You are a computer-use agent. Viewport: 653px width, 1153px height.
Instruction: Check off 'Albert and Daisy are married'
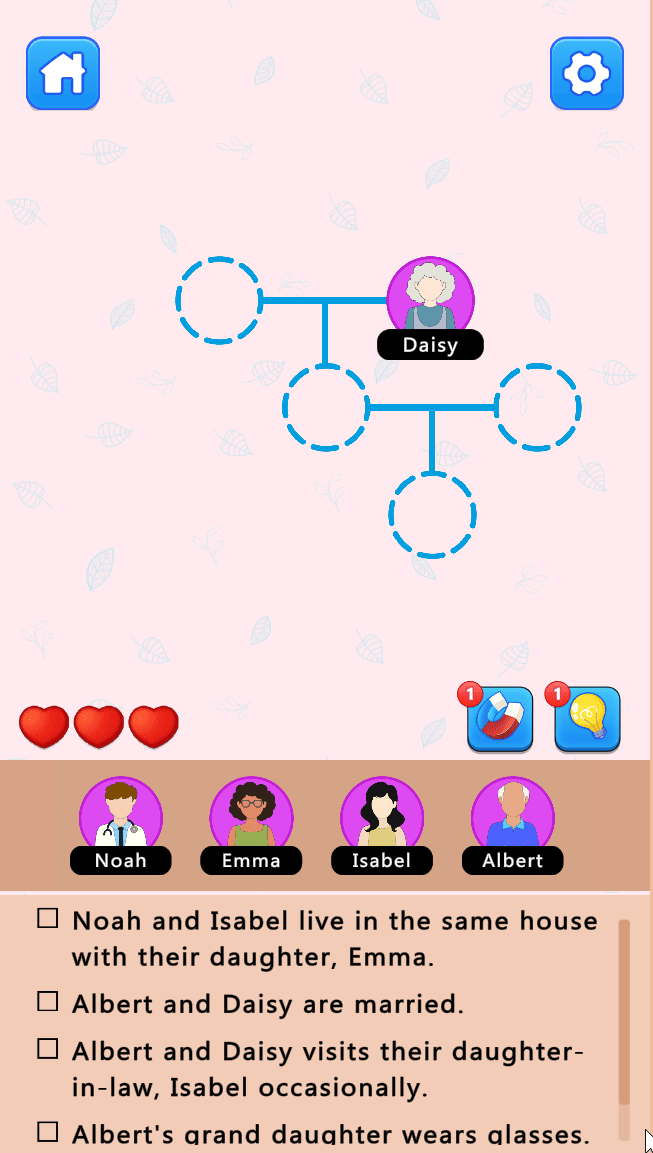[x=47, y=1001]
